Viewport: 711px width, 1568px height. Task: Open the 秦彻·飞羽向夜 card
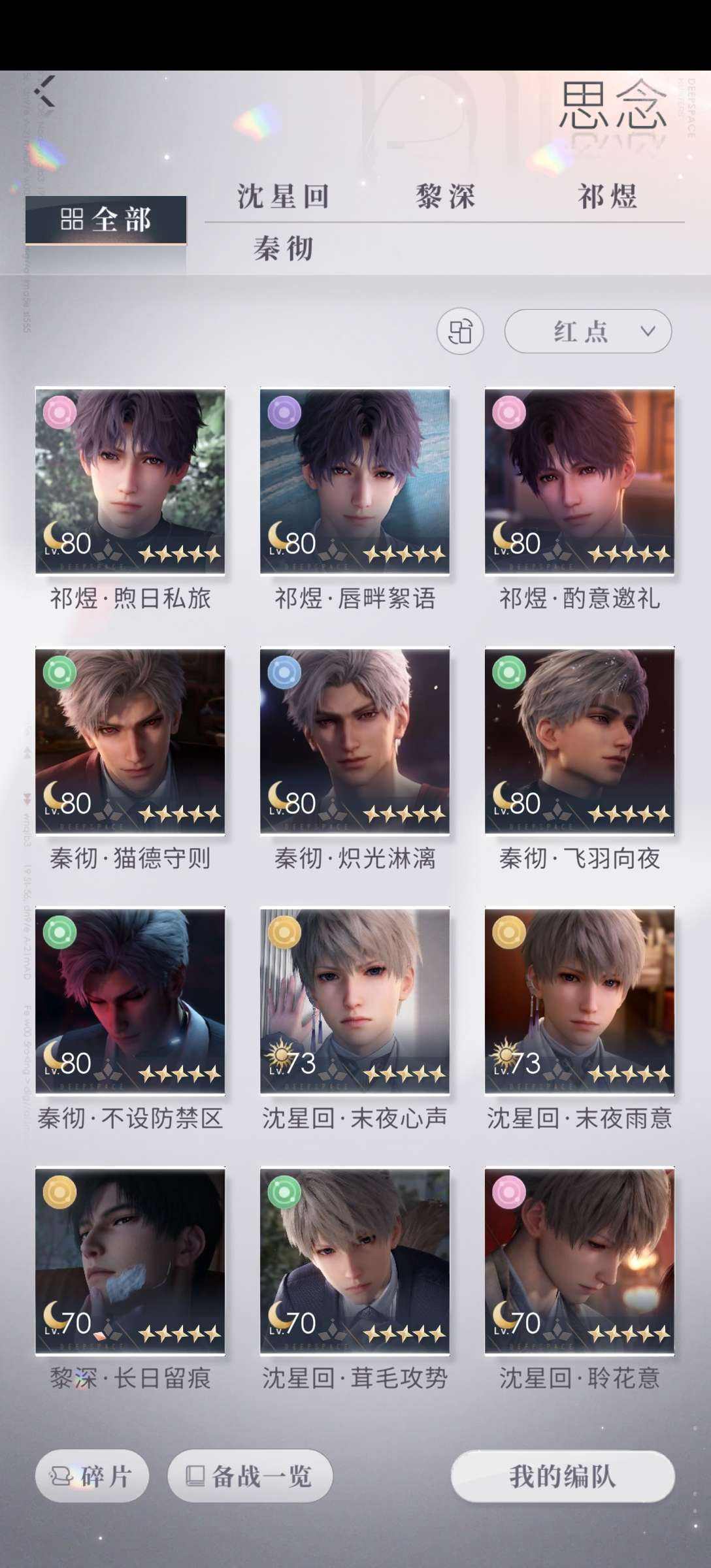580,742
